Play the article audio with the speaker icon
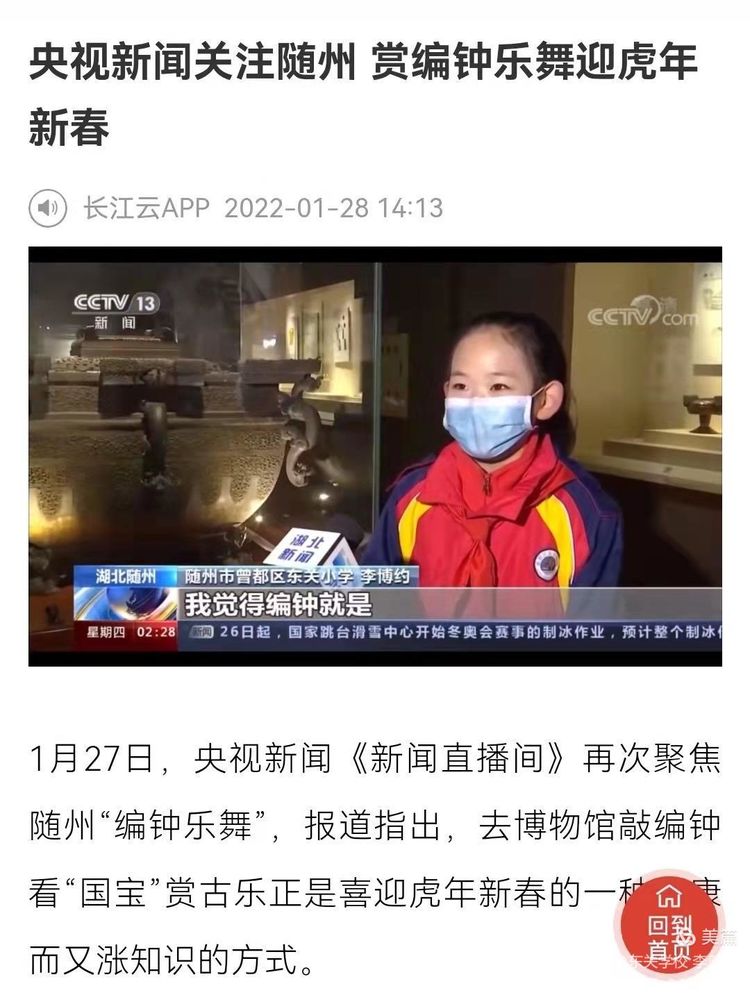Viewport: 750px width, 1002px height. click(47, 208)
